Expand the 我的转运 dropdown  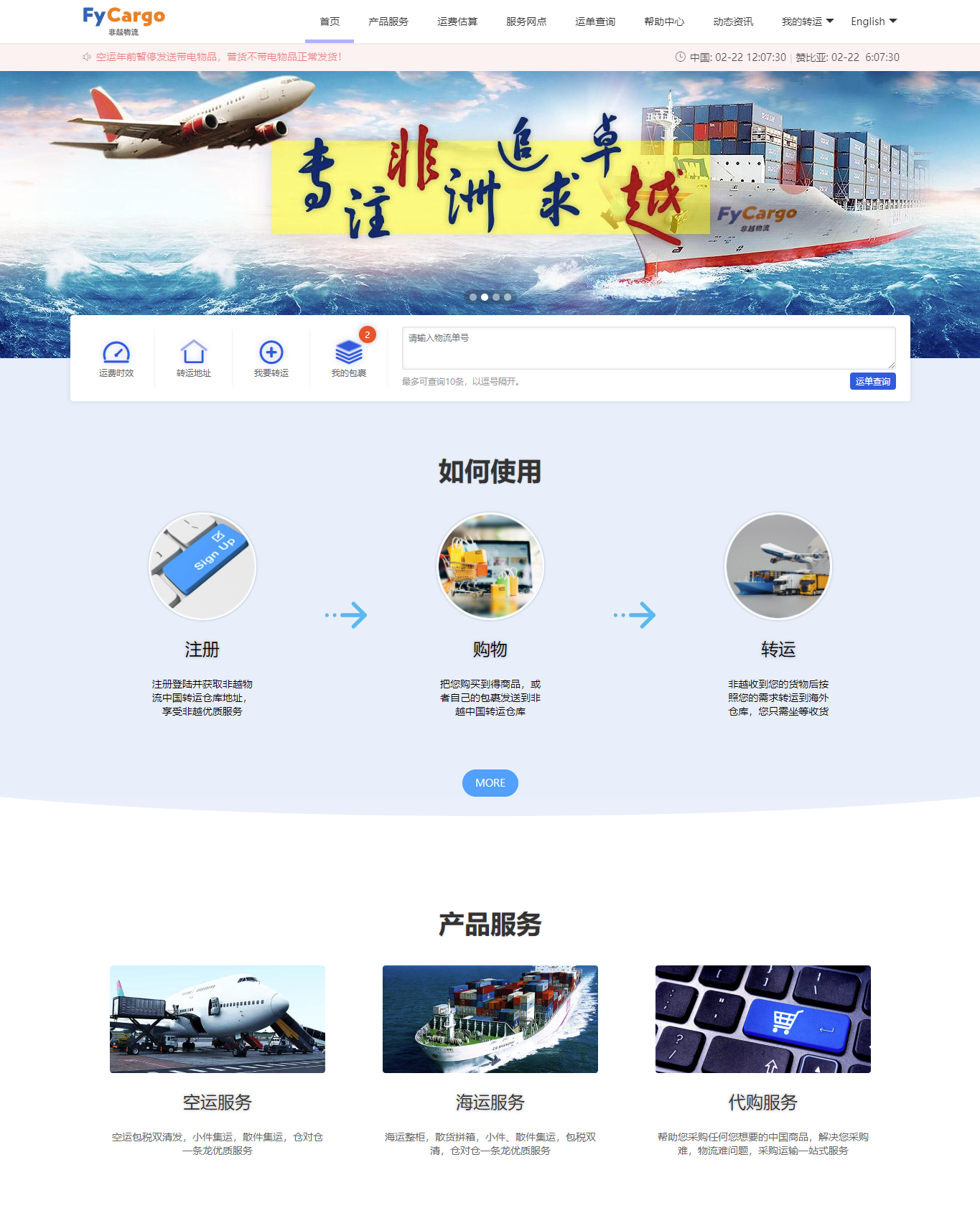[x=807, y=22]
